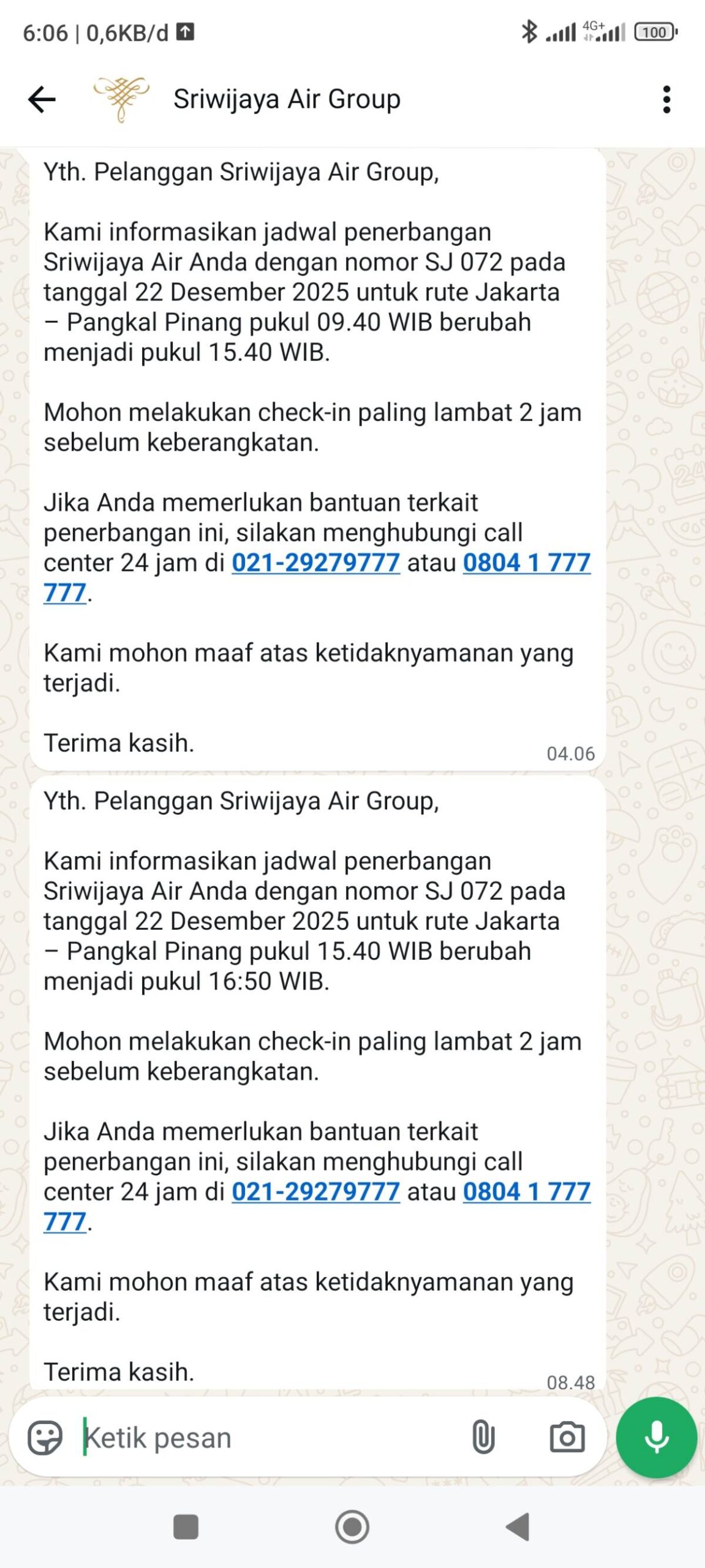Call 021-29279777 in the 08.48 message

[315, 1192]
